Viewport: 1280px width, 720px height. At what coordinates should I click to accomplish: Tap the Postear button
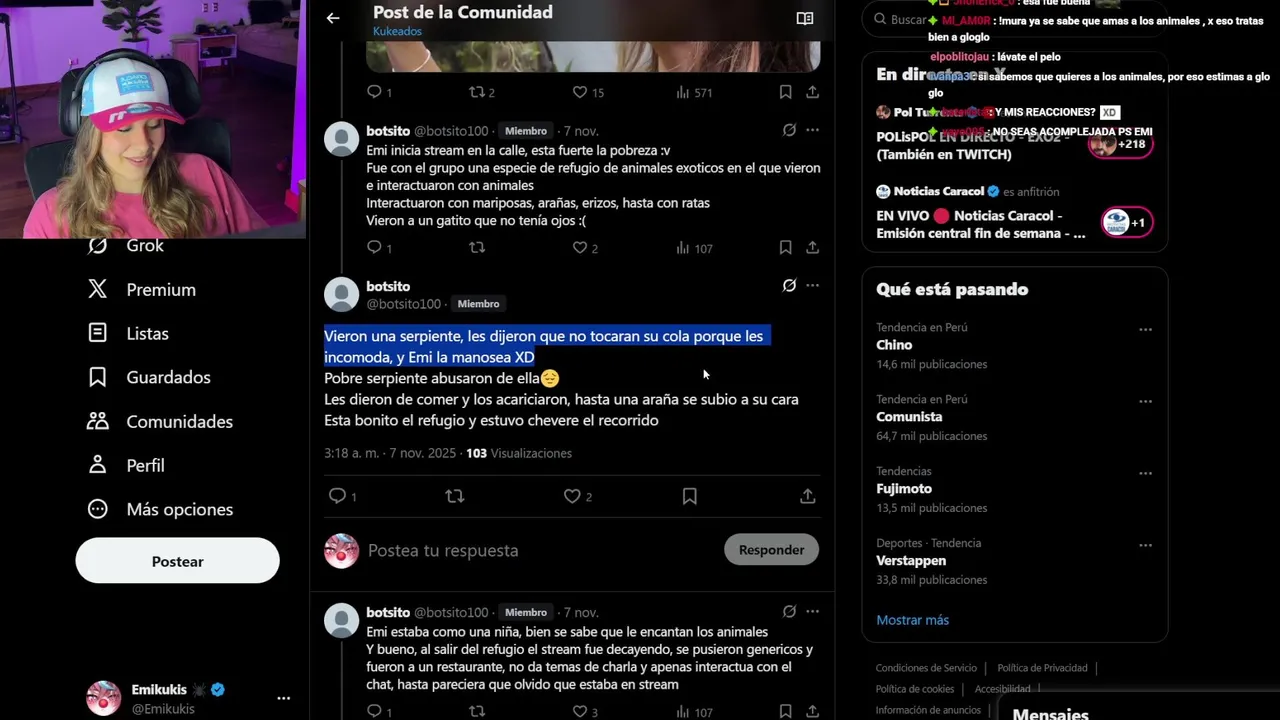[177, 561]
